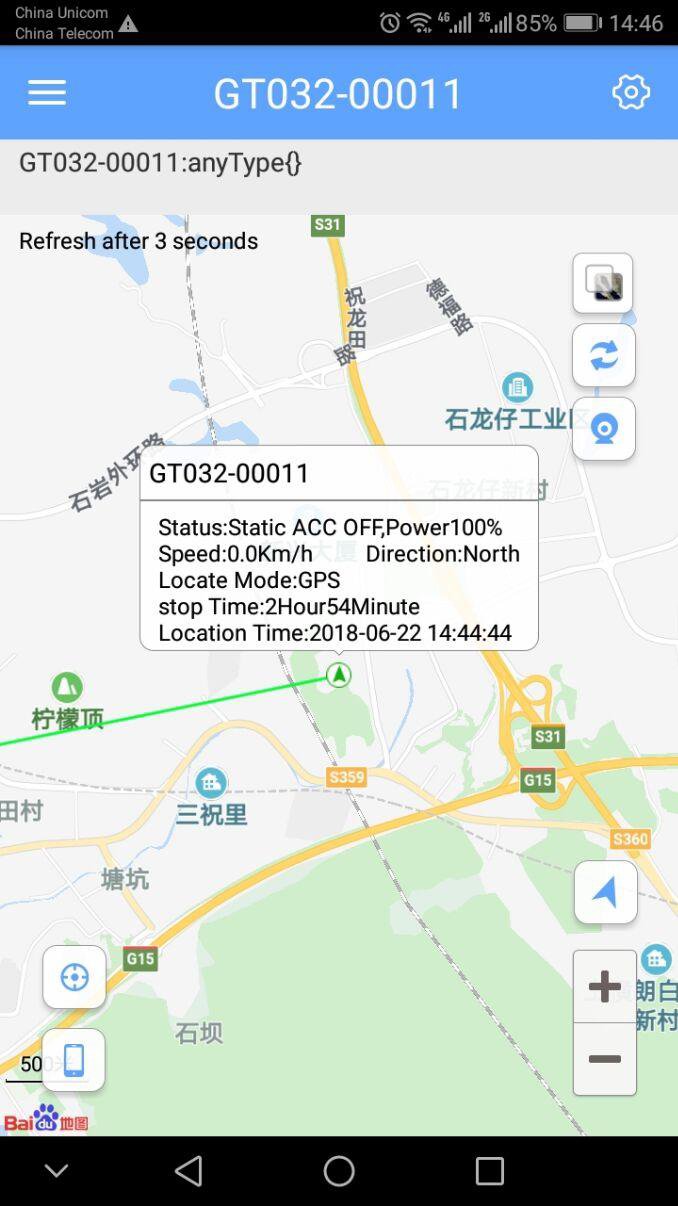Image resolution: width=678 pixels, height=1206 pixels.
Task: Tap the green tracker marker on the map
Action: click(x=339, y=675)
